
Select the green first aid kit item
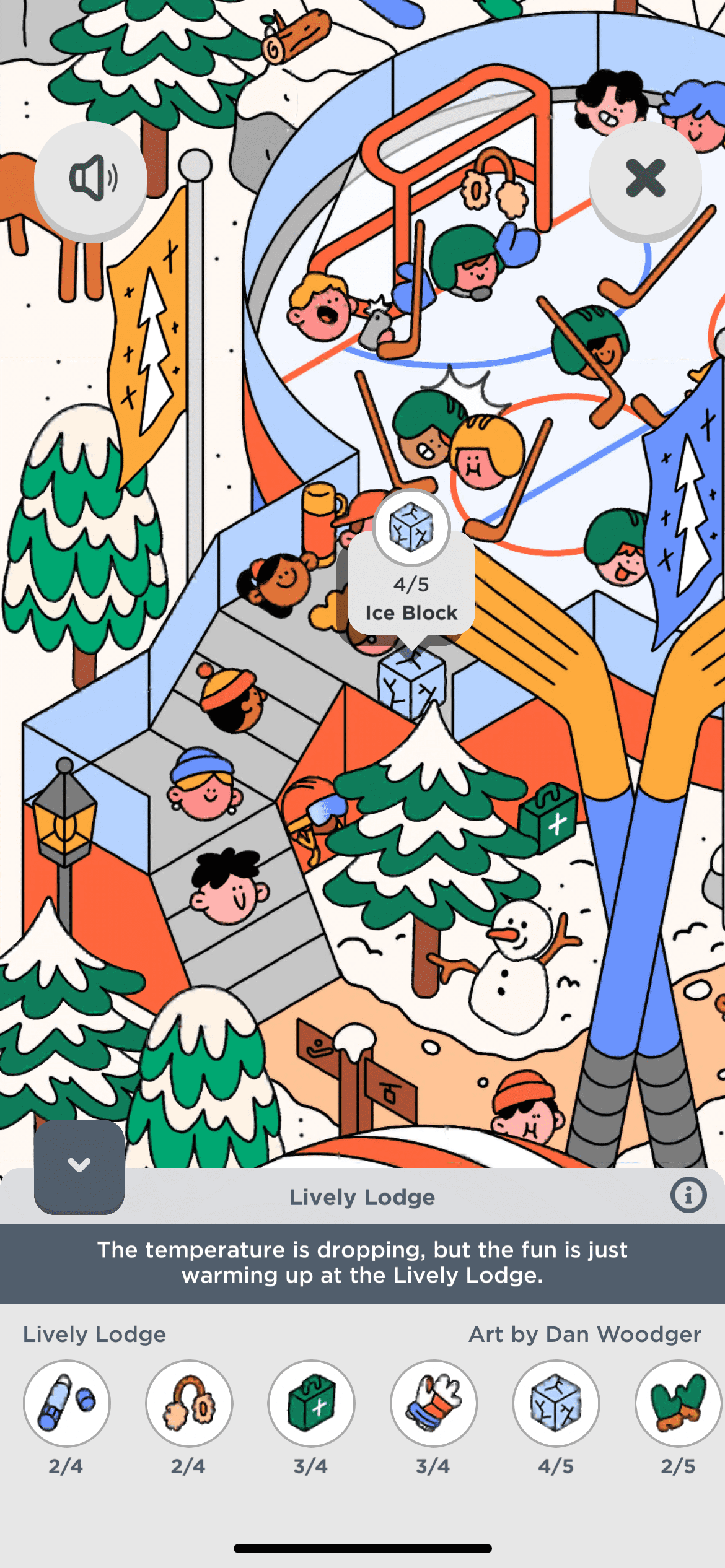click(x=311, y=1403)
